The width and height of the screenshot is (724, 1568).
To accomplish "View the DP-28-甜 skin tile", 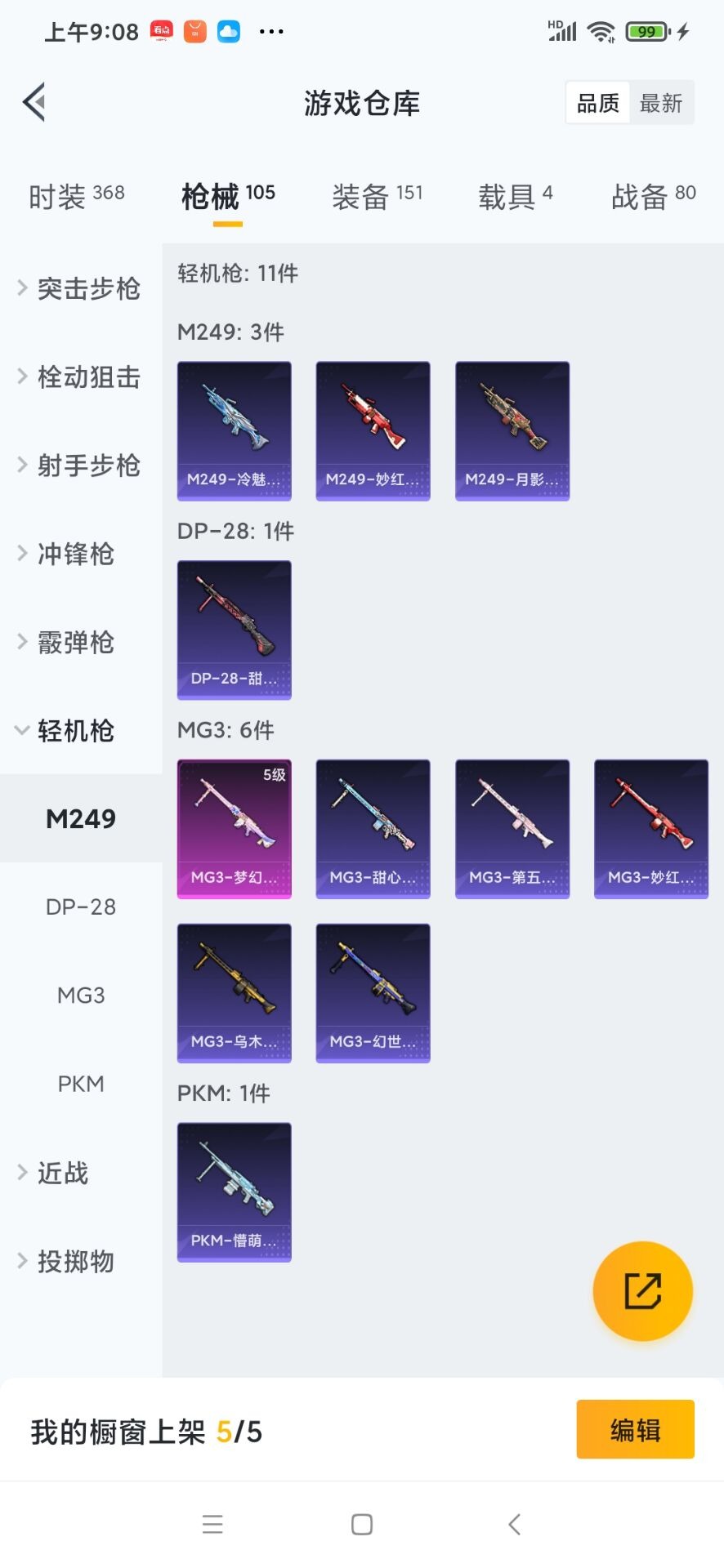I will 235,630.
